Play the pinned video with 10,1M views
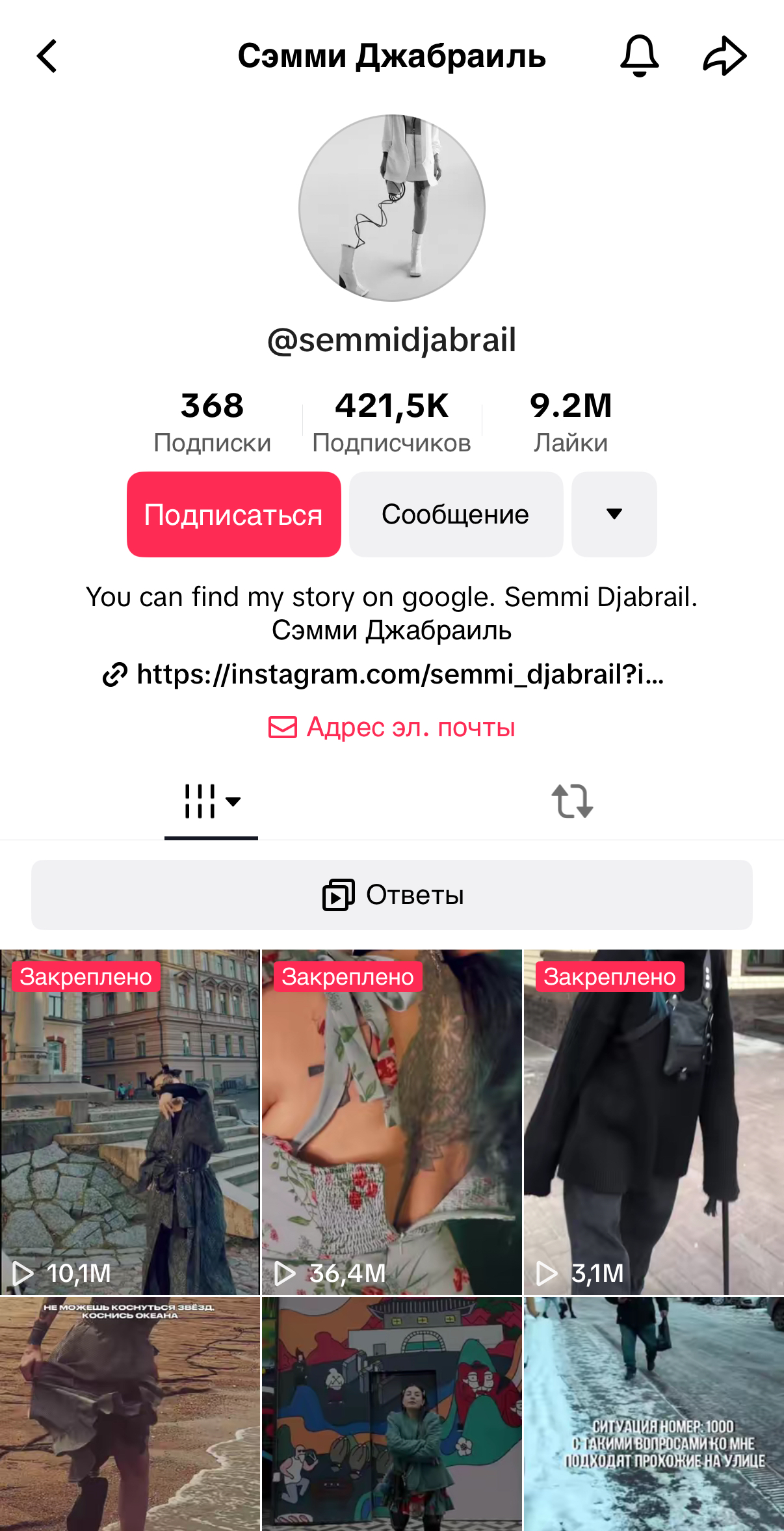Image resolution: width=784 pixels, height=1531 pixels. pos(130,1122)
